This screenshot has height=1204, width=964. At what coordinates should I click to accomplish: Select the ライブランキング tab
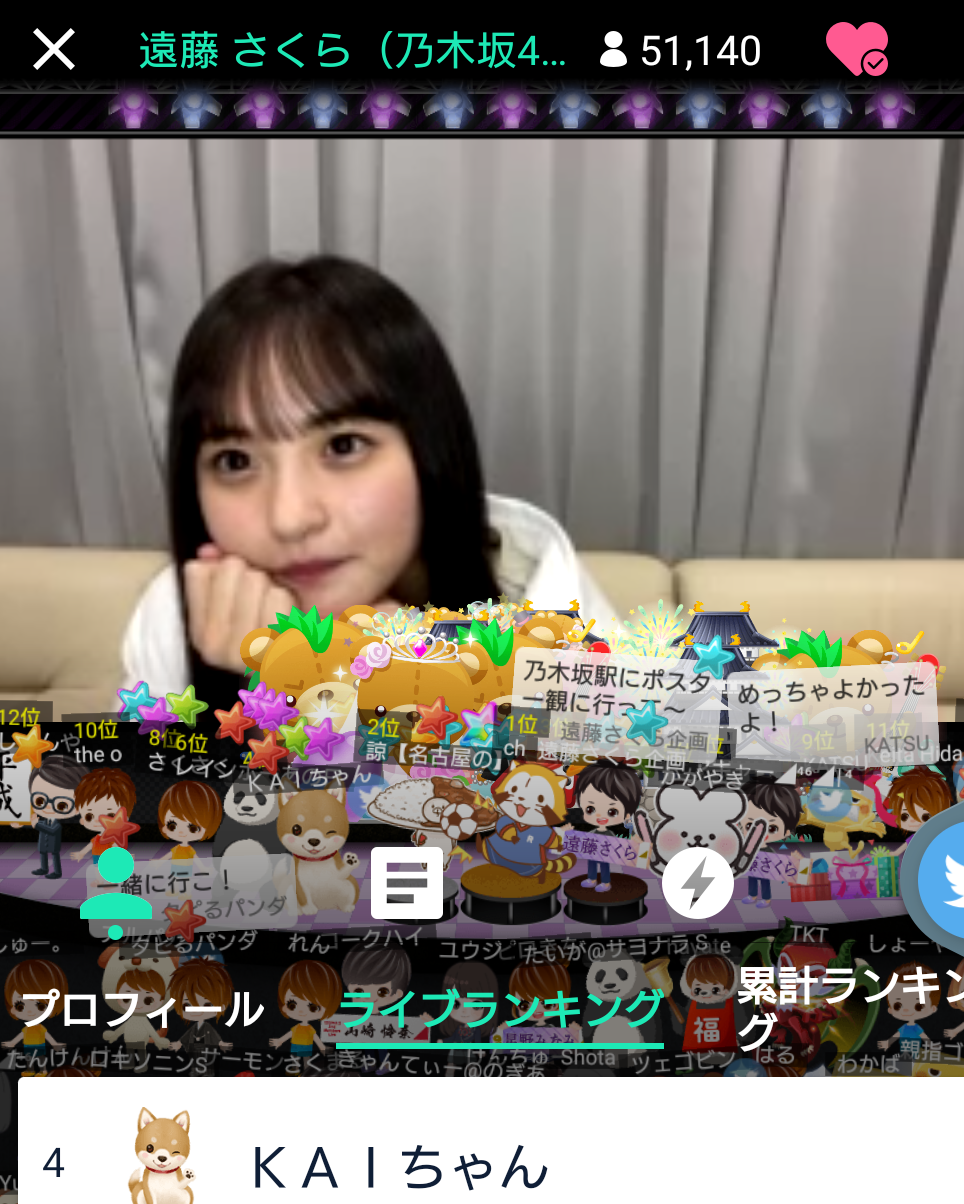[501, 1010]
